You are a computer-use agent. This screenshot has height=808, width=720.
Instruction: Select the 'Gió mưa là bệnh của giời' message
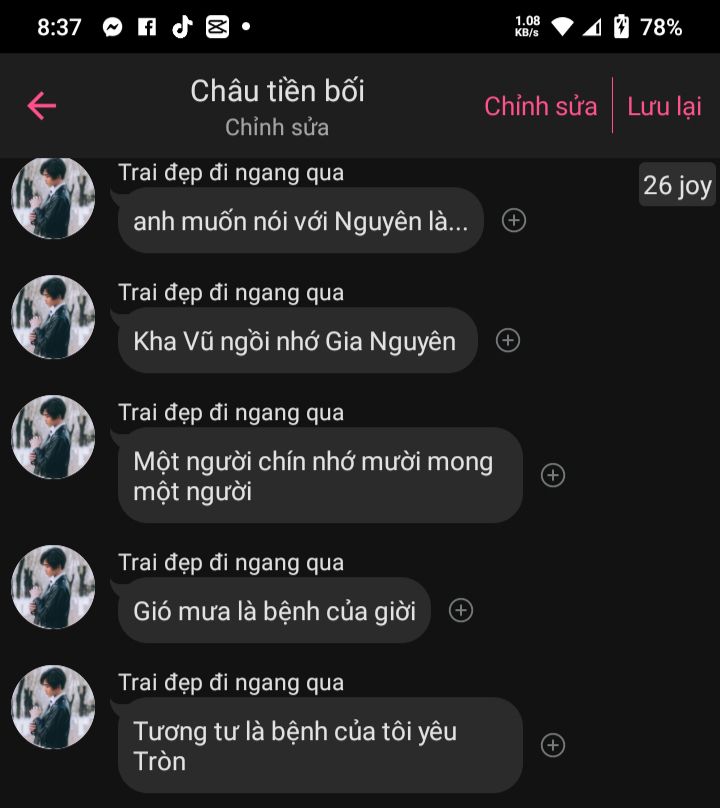[274, 611]
